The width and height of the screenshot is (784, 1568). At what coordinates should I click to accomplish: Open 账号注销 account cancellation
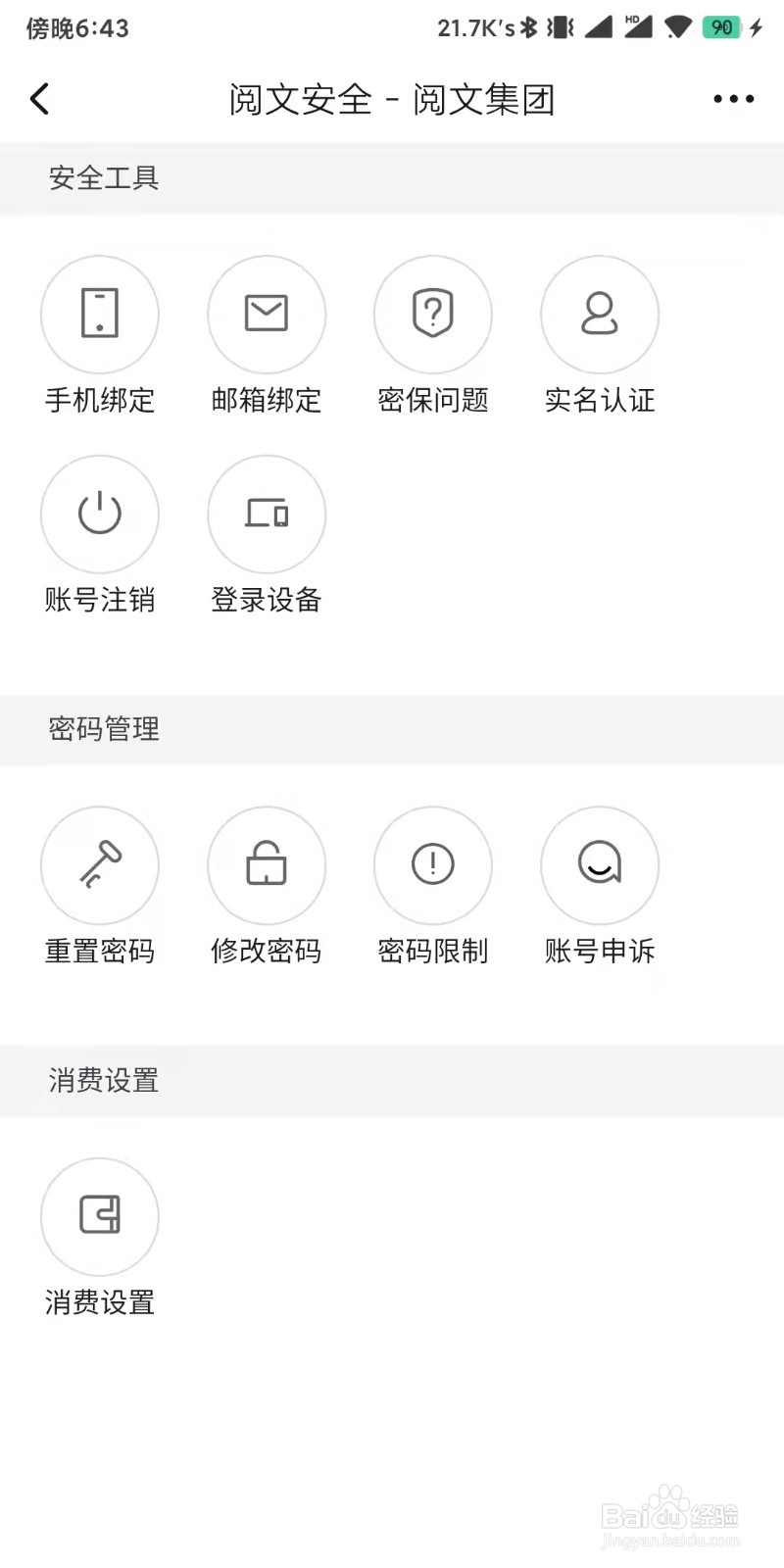[100, 514]
